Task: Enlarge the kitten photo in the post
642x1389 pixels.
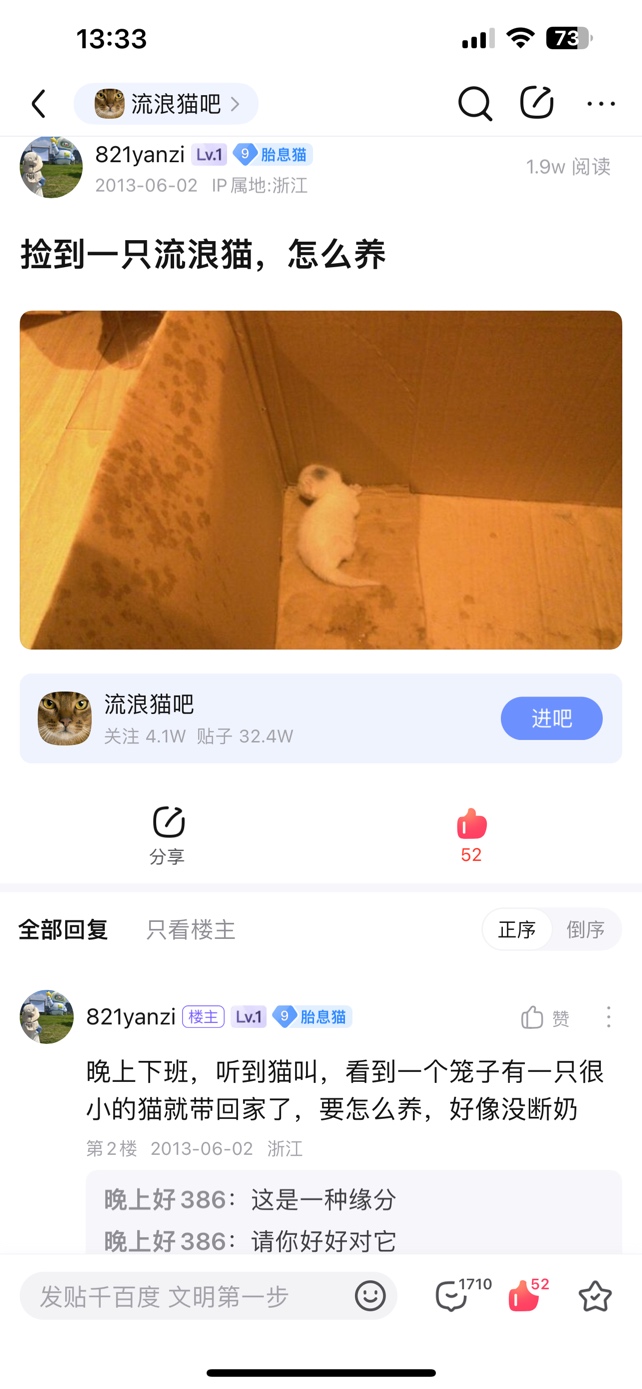Action: click(321, 480)
